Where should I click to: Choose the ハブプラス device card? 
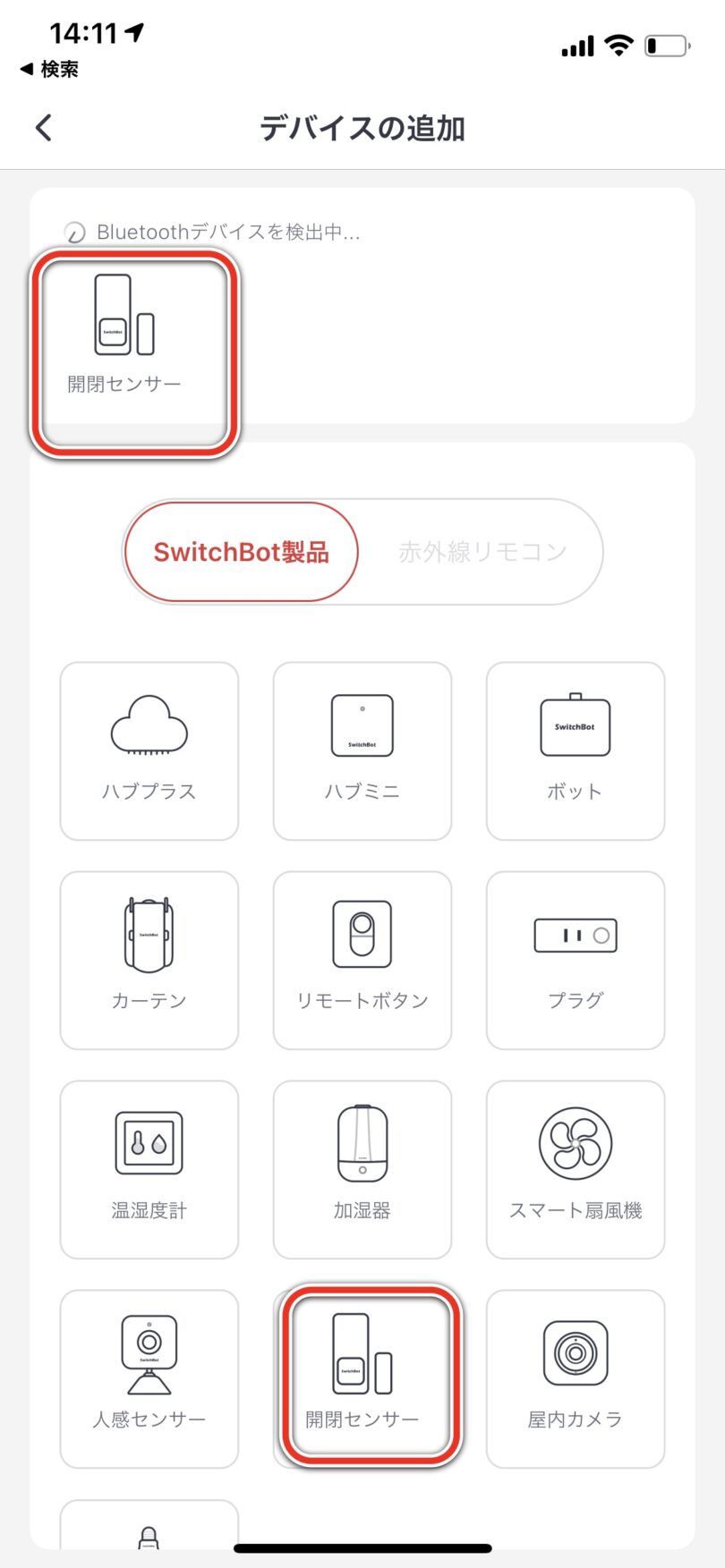(x=149, y=750)
